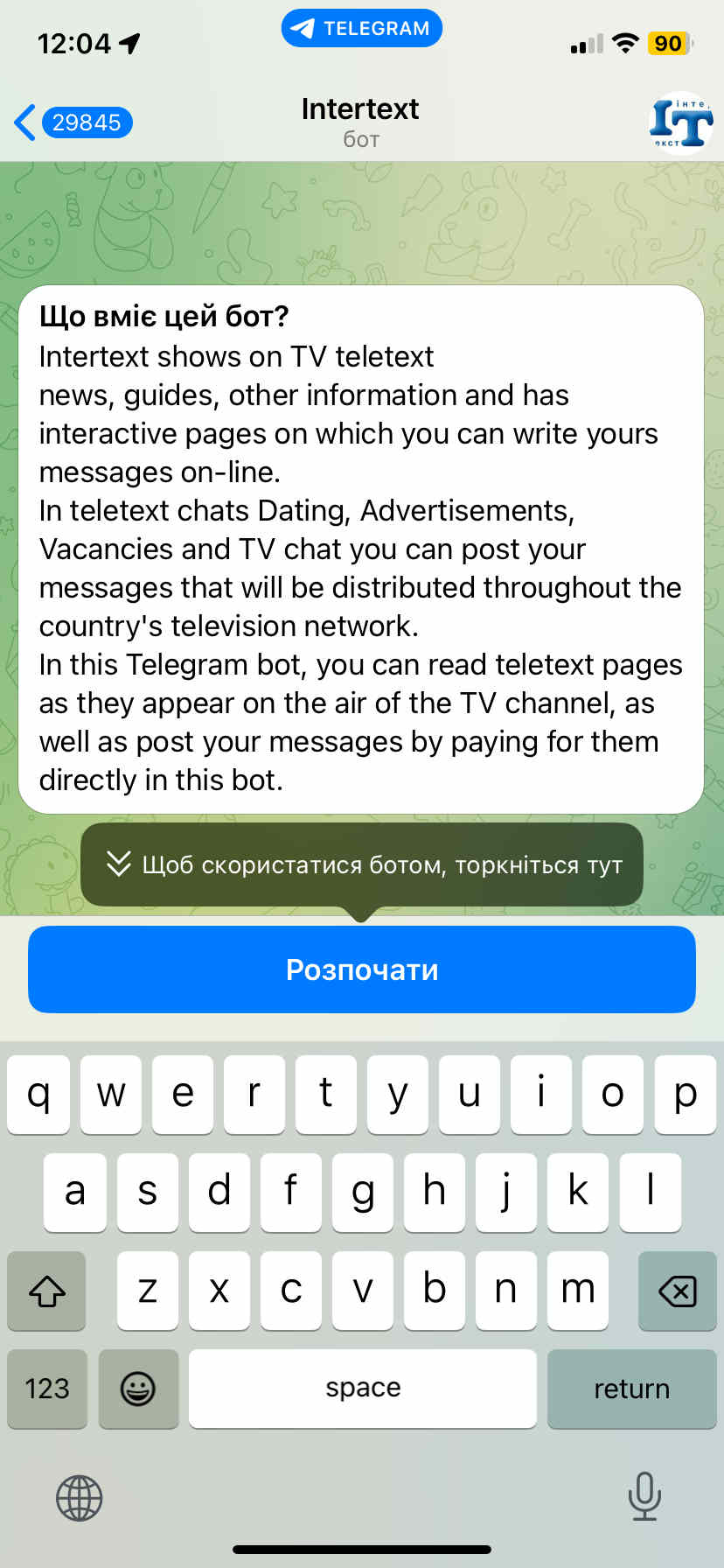The width and height of the screenshot is (724, 1568).
Task: Switch to the 123 numeric keyboard
Action: coord(47,1389)
